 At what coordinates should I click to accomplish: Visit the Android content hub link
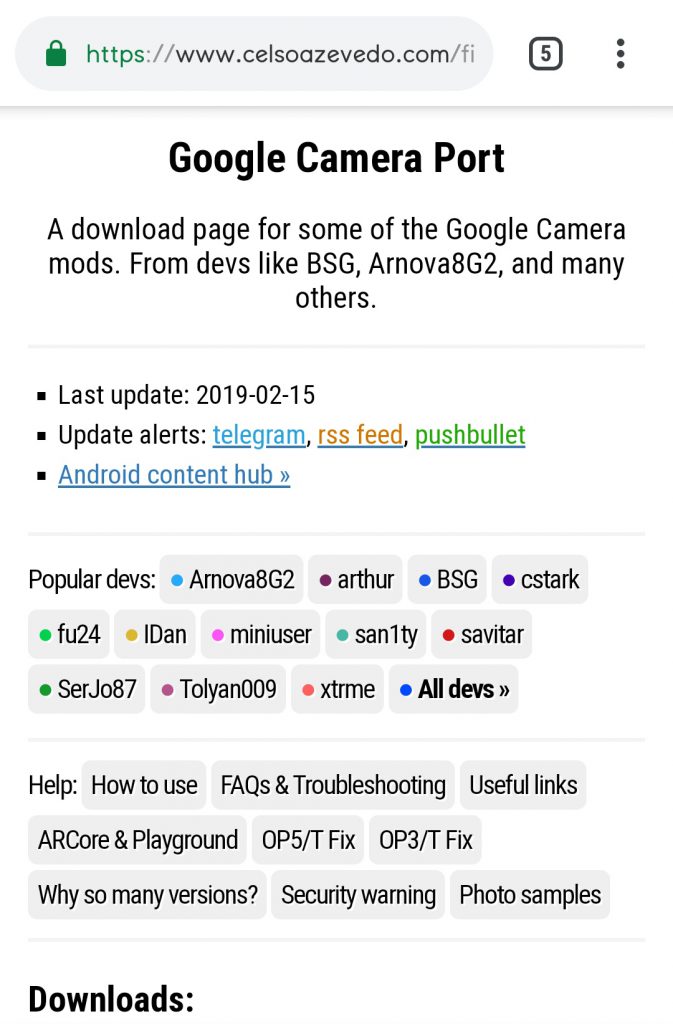click(x=174, y=474)
